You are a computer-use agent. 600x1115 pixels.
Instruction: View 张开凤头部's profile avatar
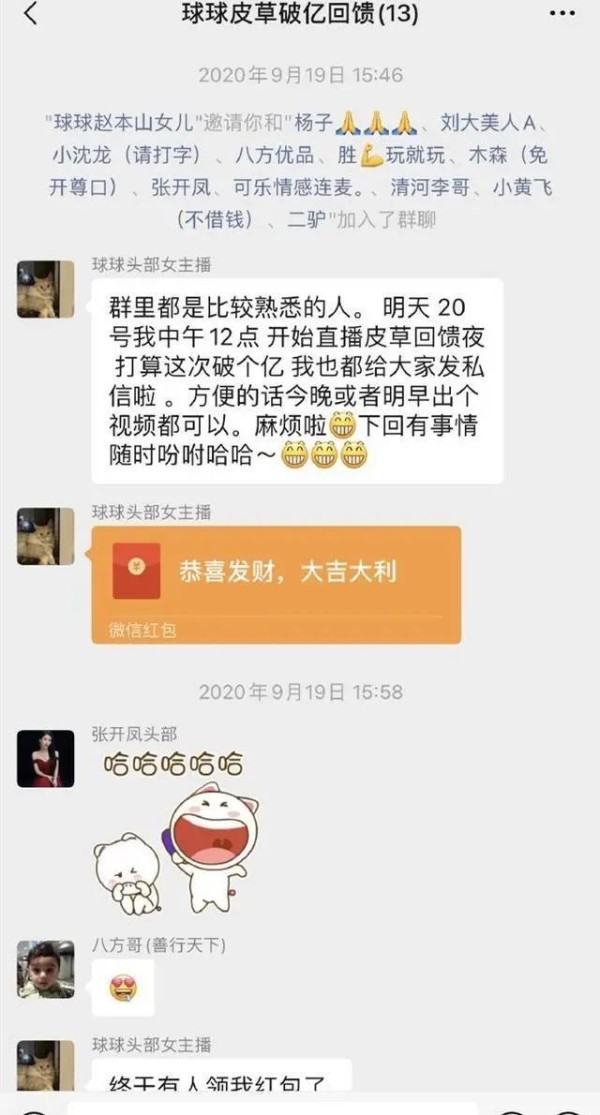[x=45, y=758]
